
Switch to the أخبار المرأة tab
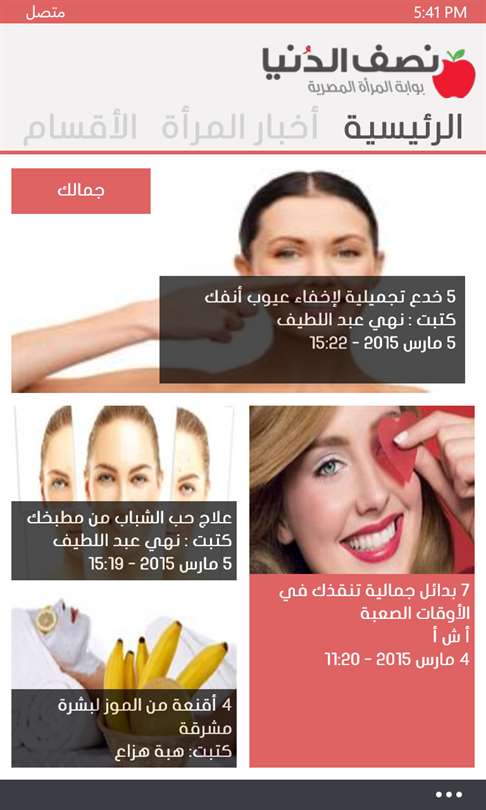240,127
